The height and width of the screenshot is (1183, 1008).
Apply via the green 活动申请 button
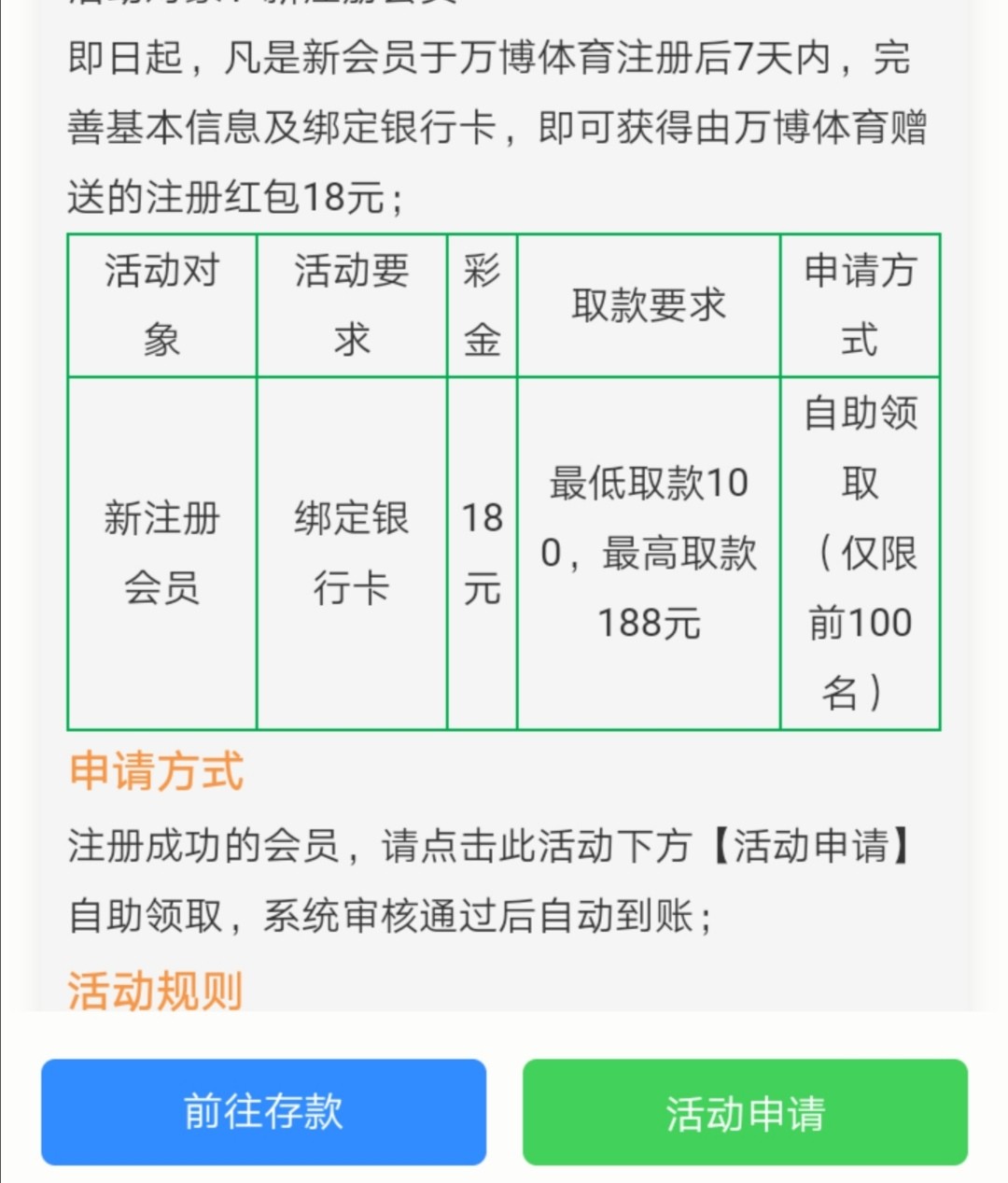point(745,1111)
